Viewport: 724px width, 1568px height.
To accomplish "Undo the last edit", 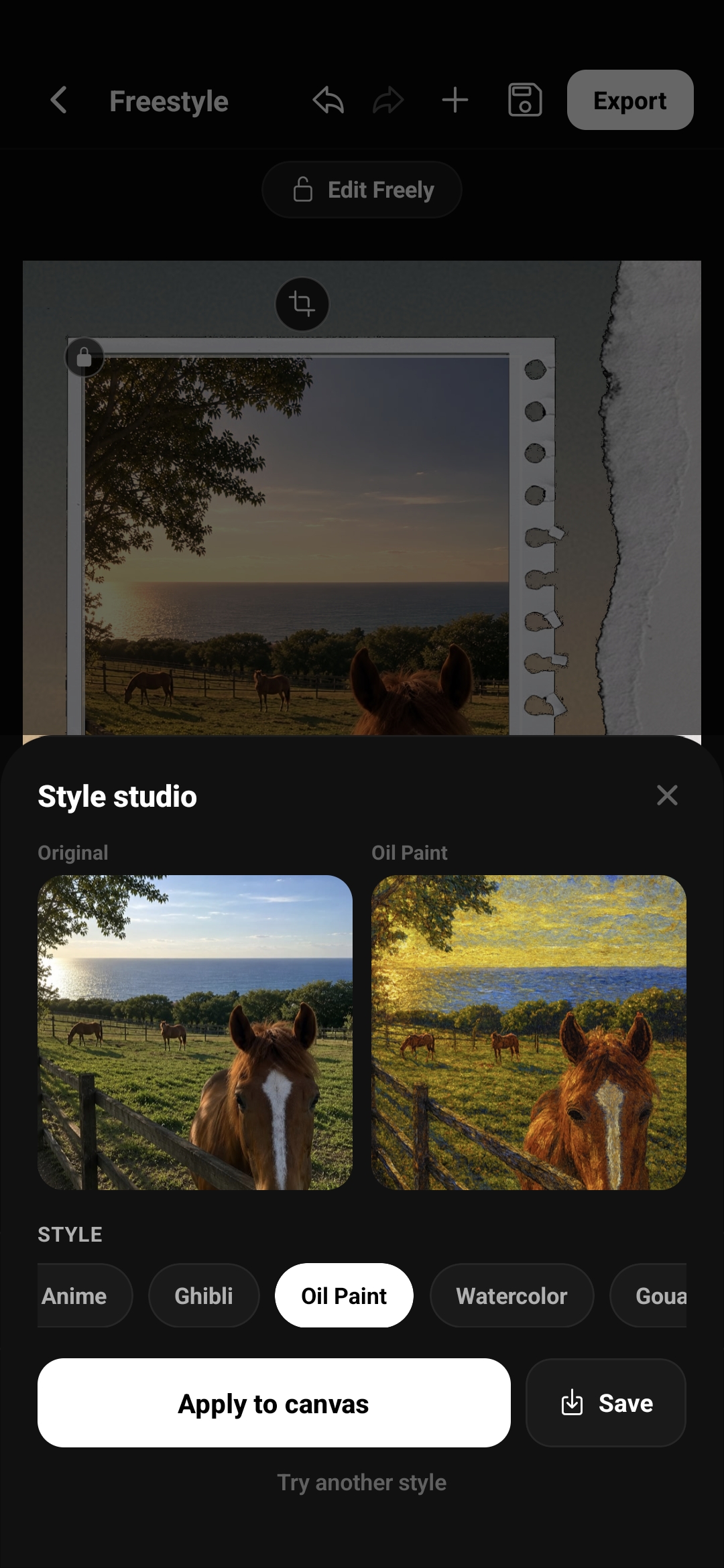I will [x=328, y=101].
